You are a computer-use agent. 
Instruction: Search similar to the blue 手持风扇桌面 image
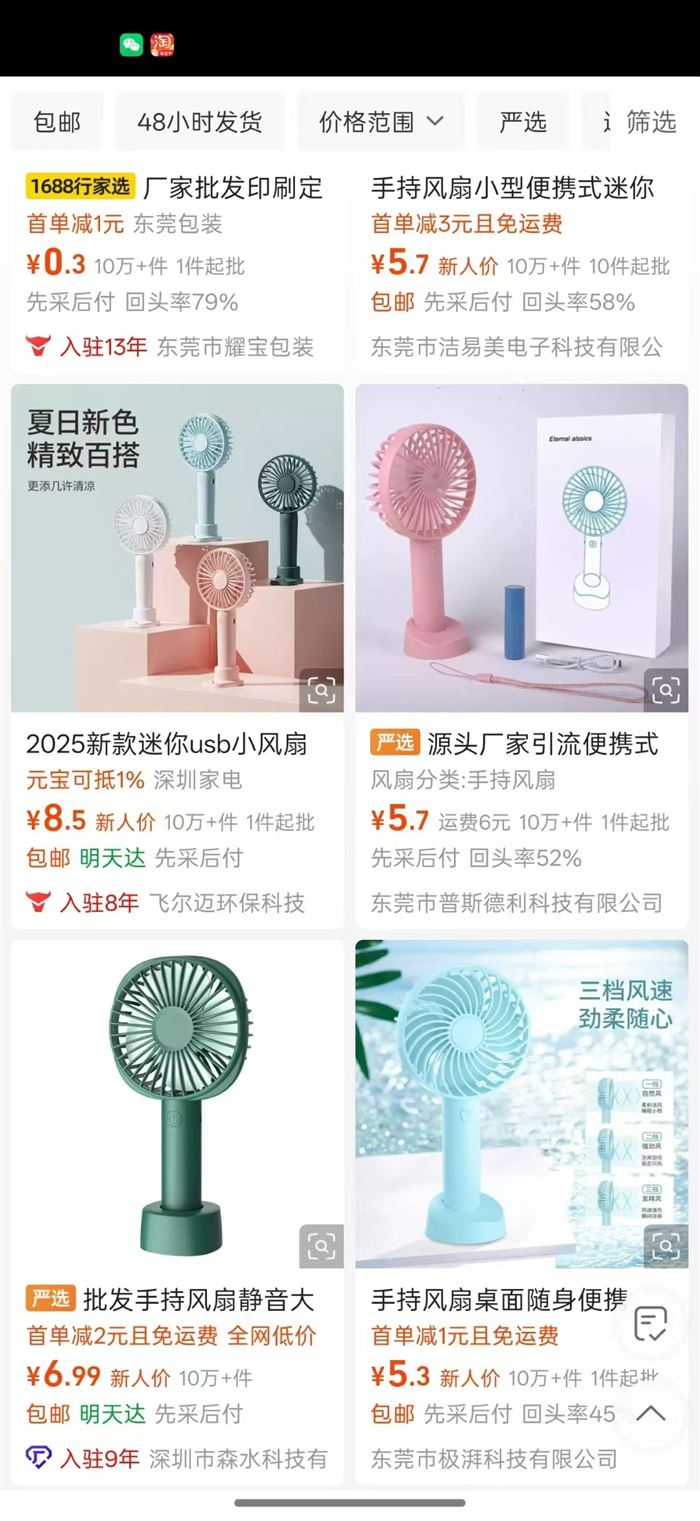point(666,1246)
